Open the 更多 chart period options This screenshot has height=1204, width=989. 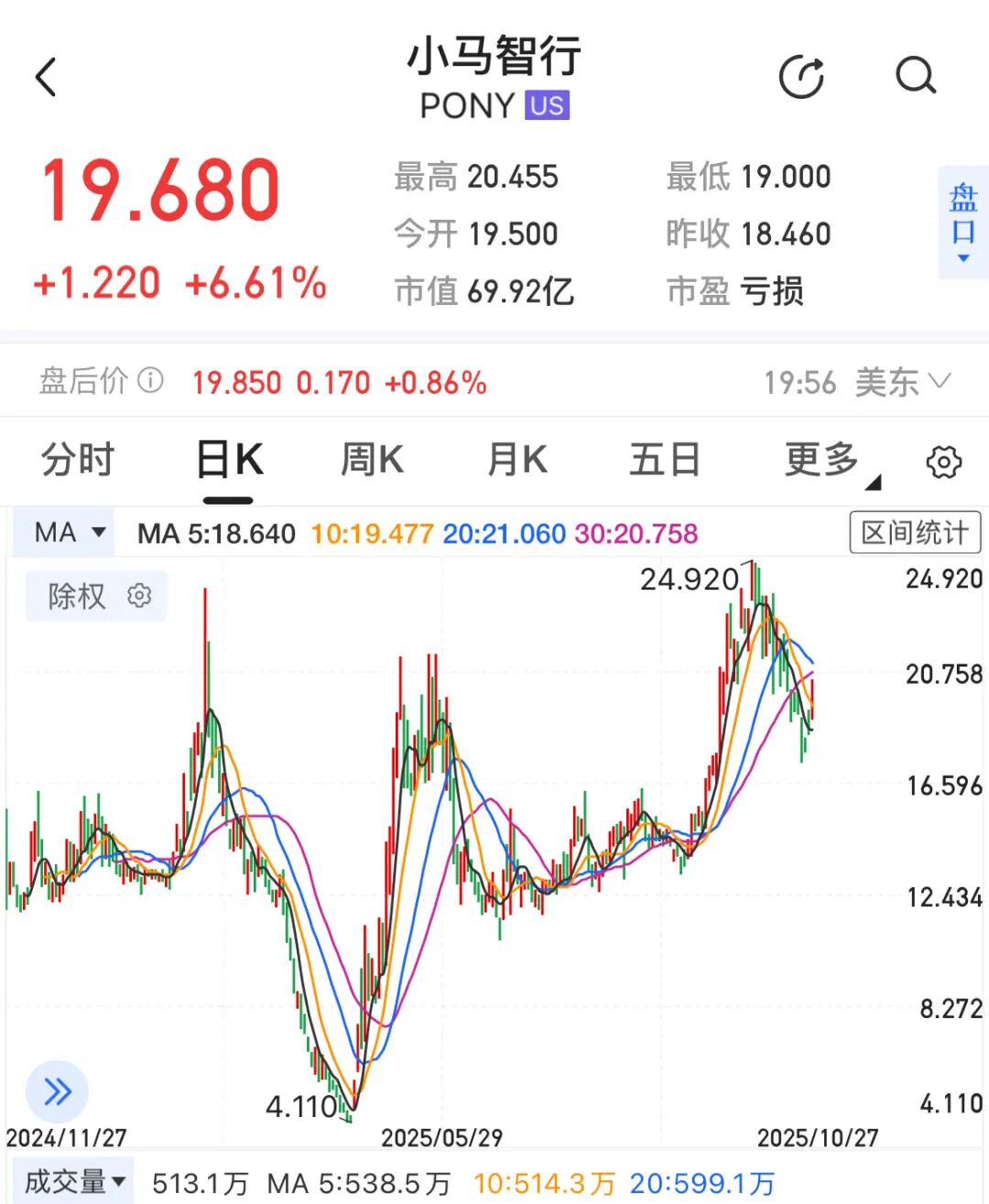[x=824, y=461]
